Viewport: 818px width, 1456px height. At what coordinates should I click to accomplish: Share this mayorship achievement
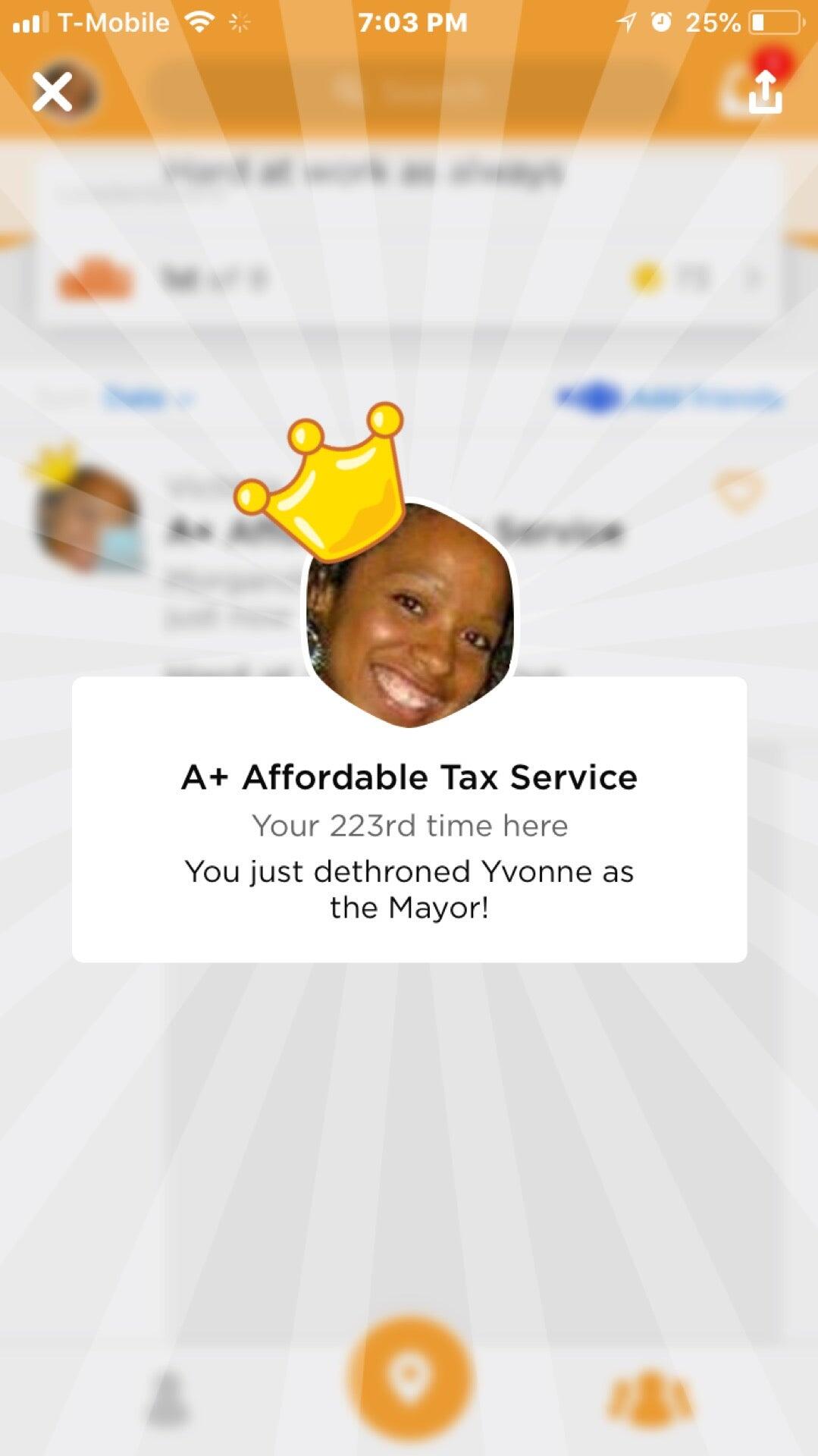tap(765, 93)
